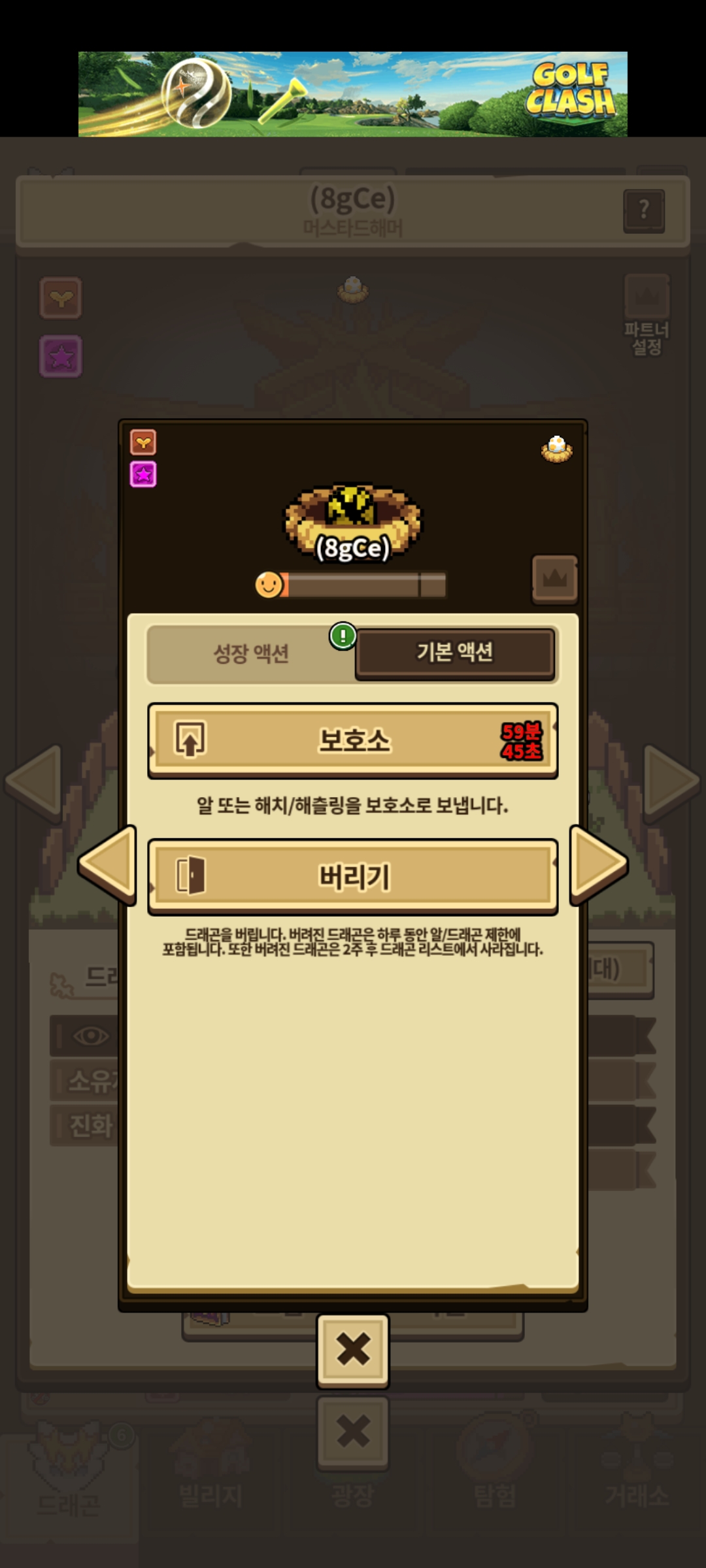This screenshot has width=706, height=1568.
Task: Tap the orange sprout badge in popup
Action: point(143,442)
